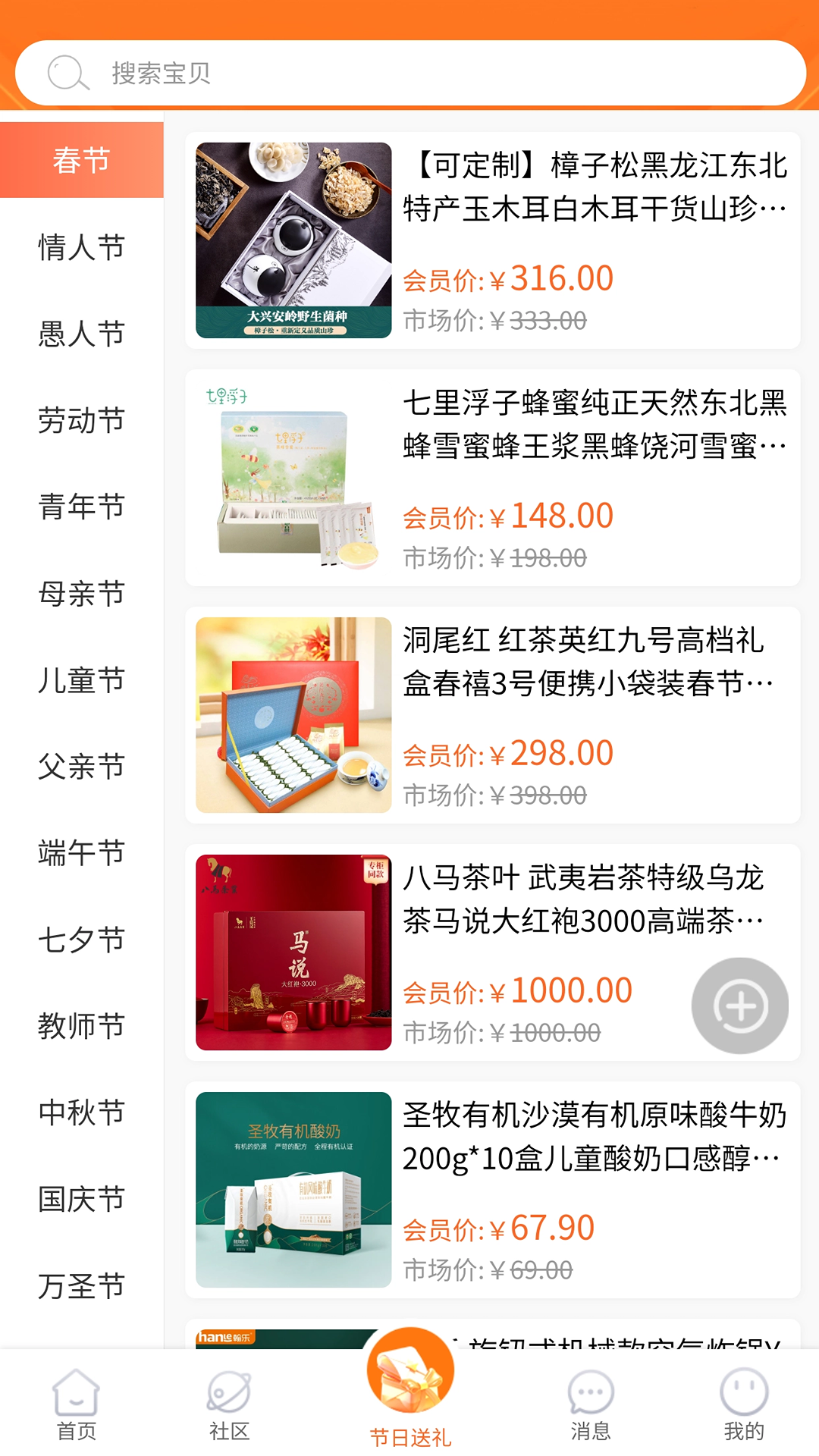Tap the 搜索宝贝 search input field

tap(409, 74)
